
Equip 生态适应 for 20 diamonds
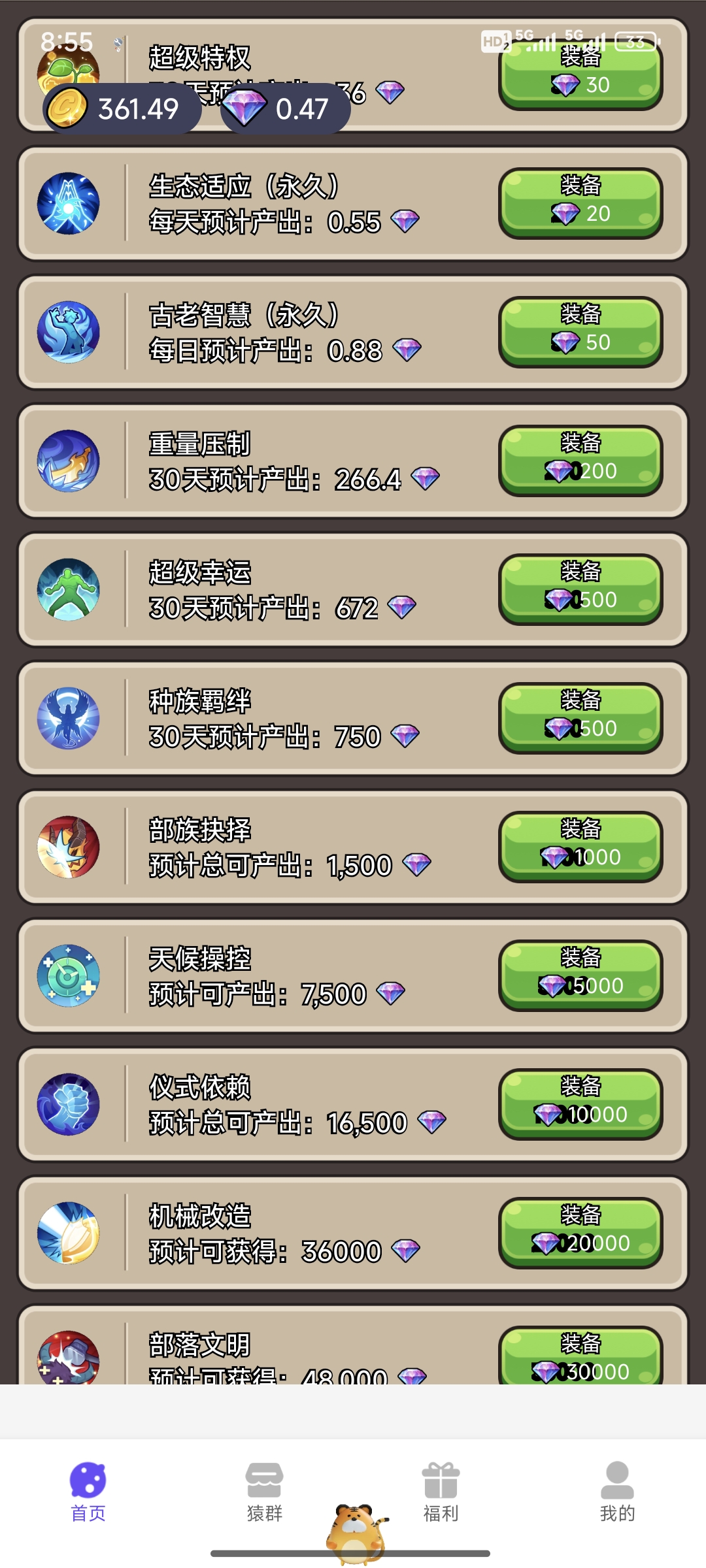[x=580, y=203]
